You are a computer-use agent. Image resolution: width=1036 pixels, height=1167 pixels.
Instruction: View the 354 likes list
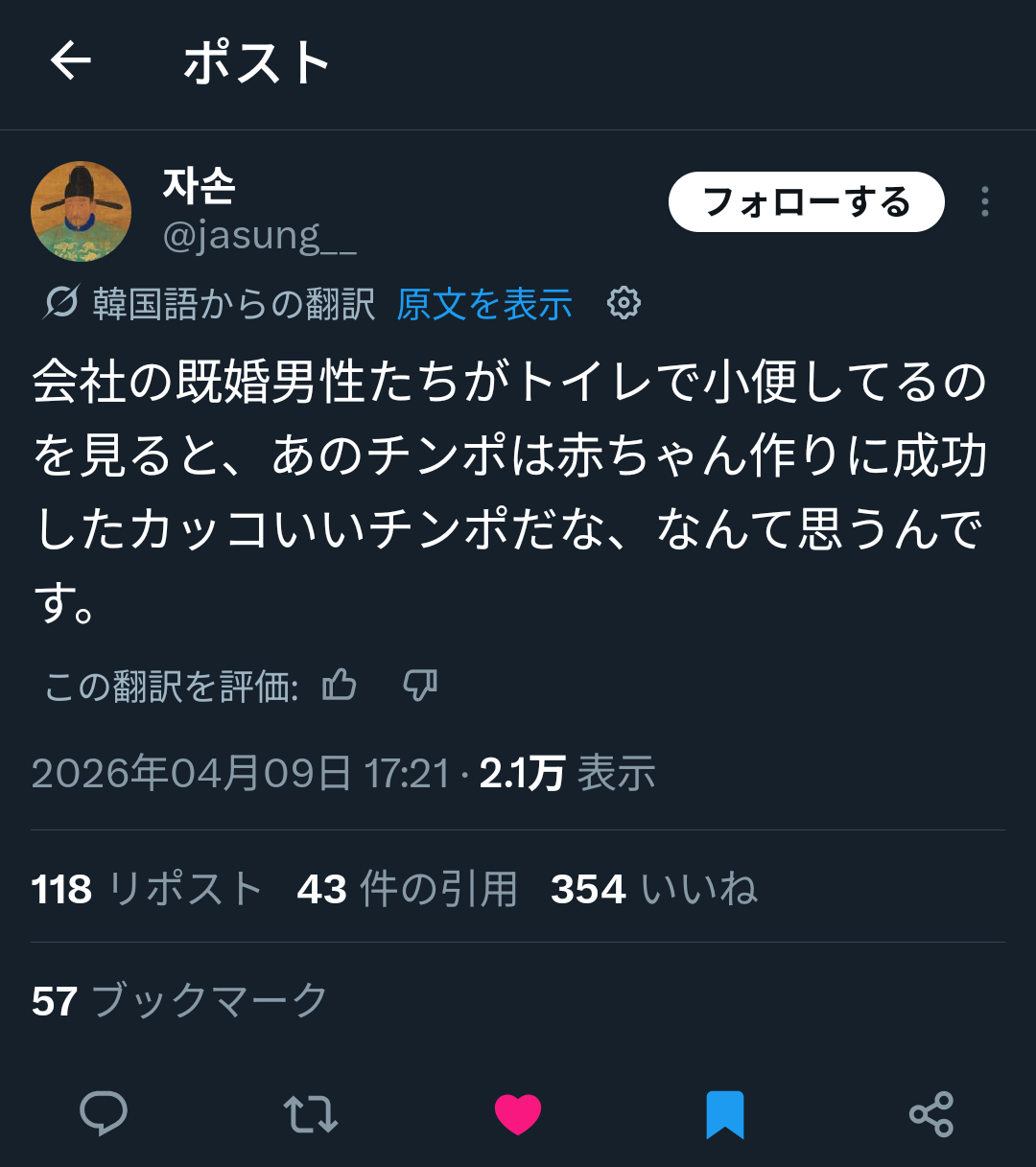(x=653, y=889)
